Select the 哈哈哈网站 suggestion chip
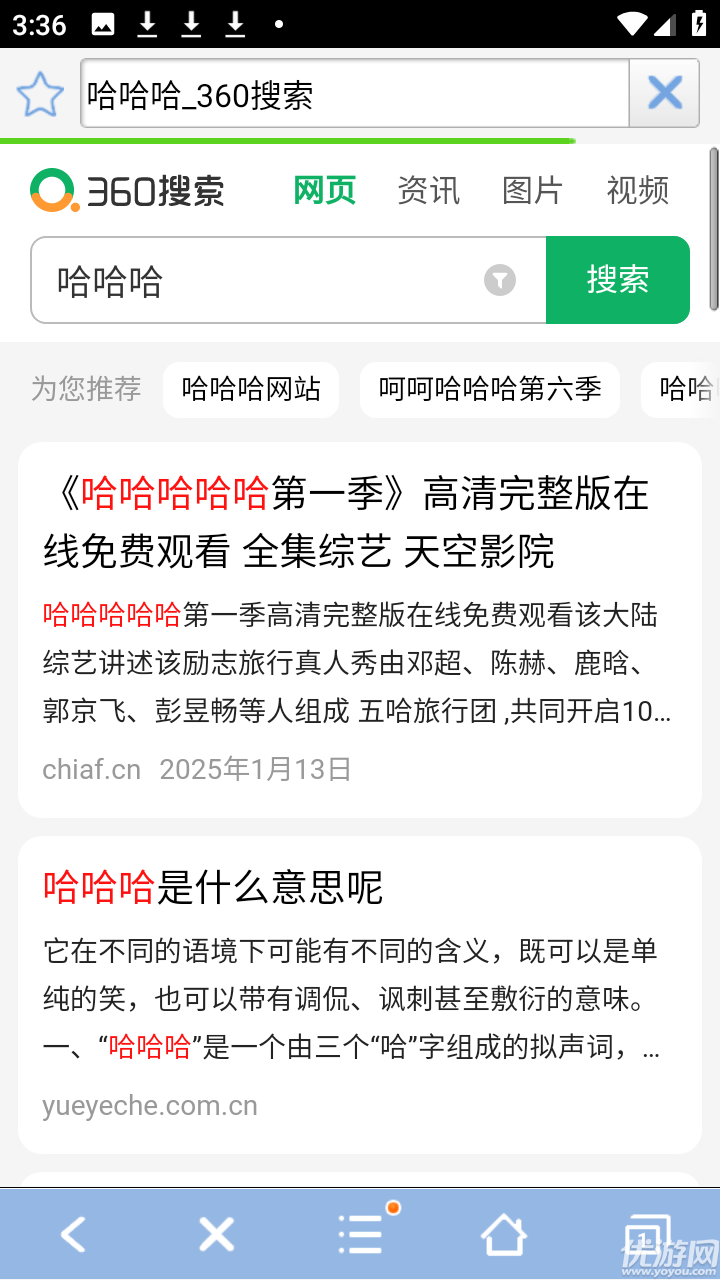Viewport: 720px width, 1280px height. [250, 389]
